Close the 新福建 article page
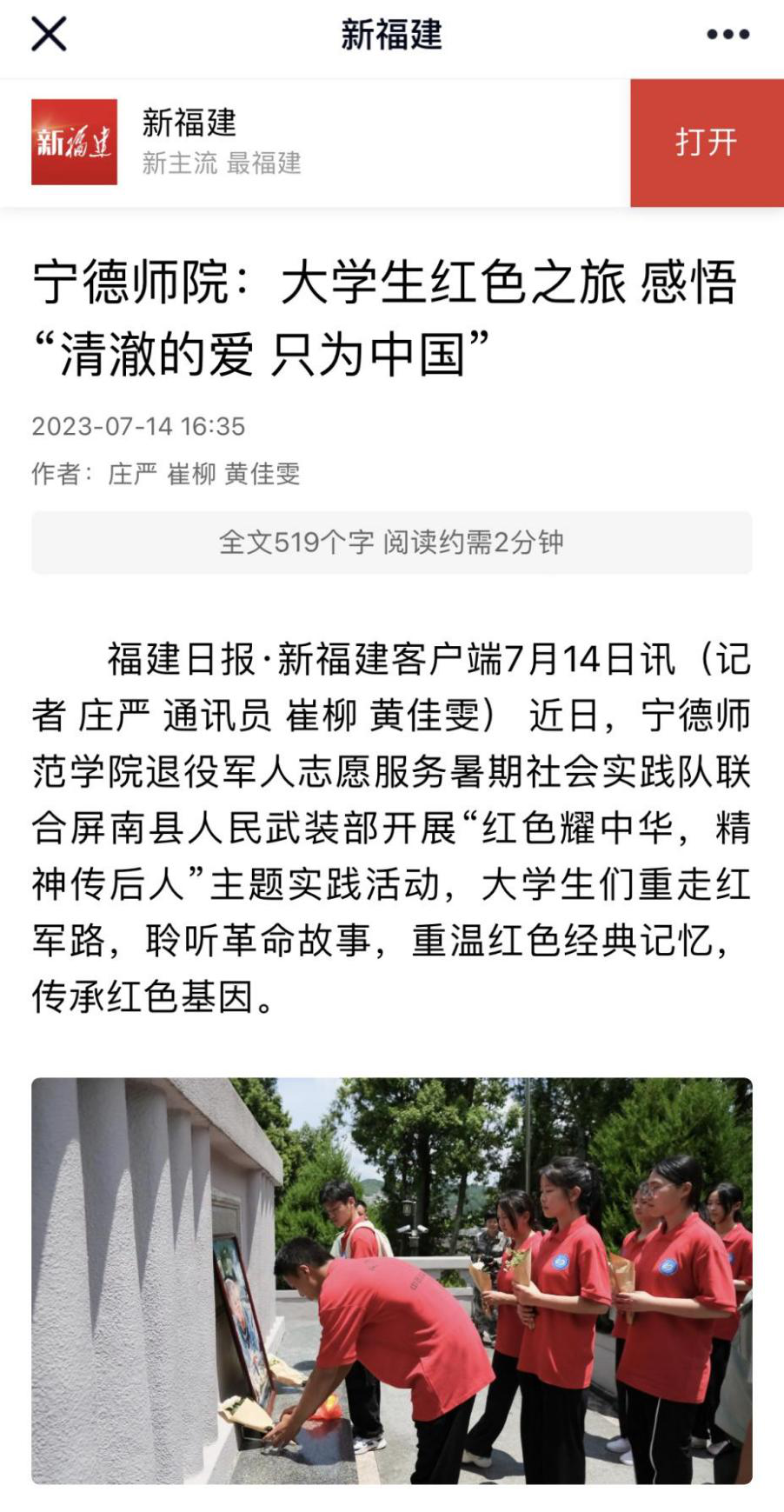This screenshot has width=784, height=1512. point(49,35)
